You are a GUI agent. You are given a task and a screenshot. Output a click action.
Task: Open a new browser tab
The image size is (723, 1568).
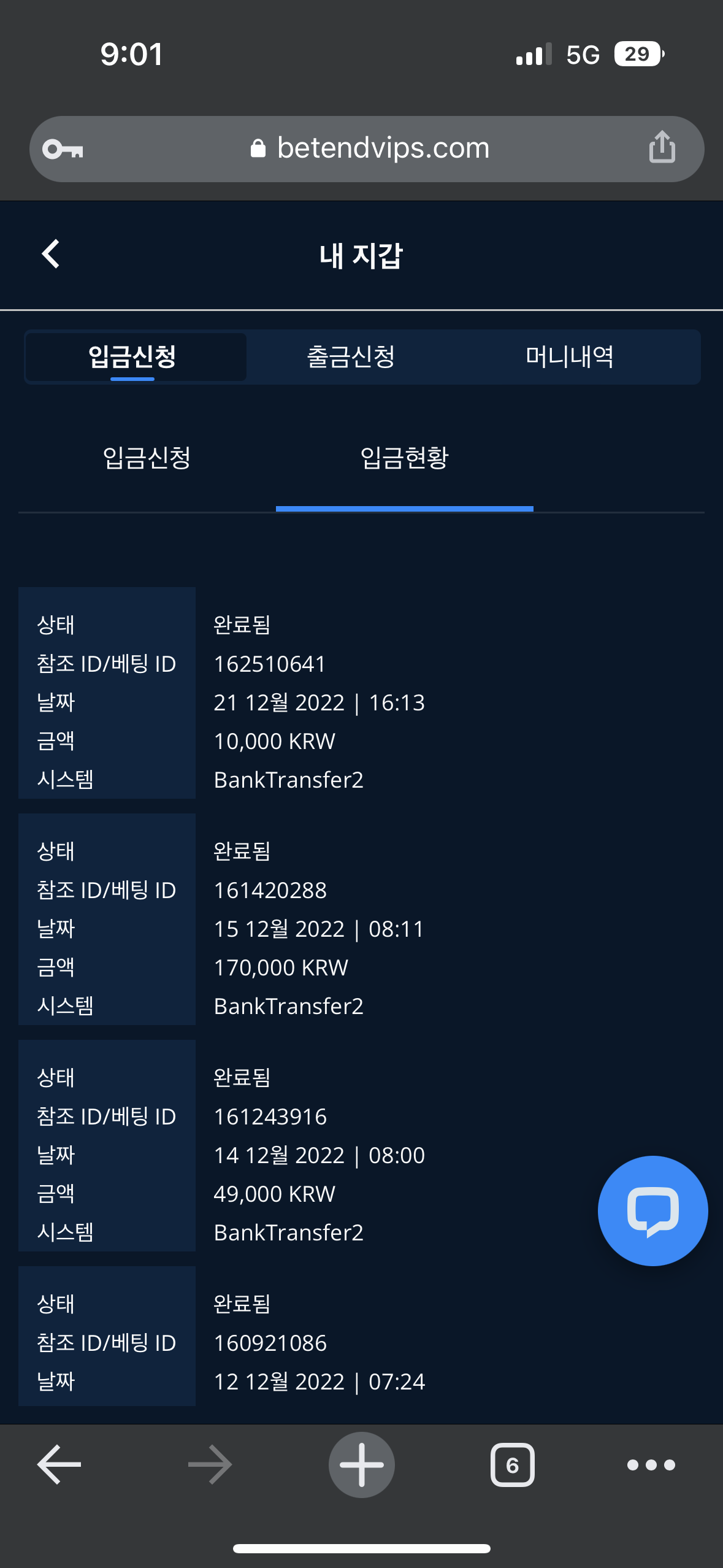[x=361, y=1464]
